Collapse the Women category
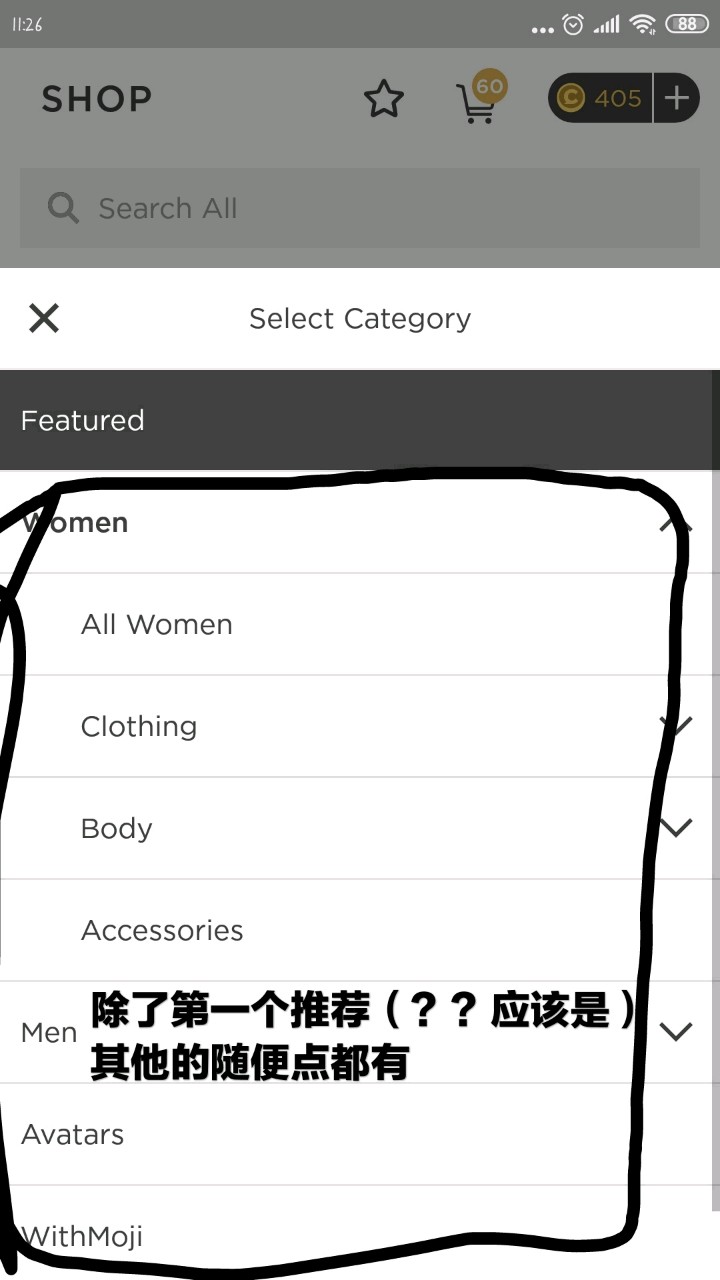This screenshot has width=720, height=1280. pyautogui.click(x=676, y=523)
